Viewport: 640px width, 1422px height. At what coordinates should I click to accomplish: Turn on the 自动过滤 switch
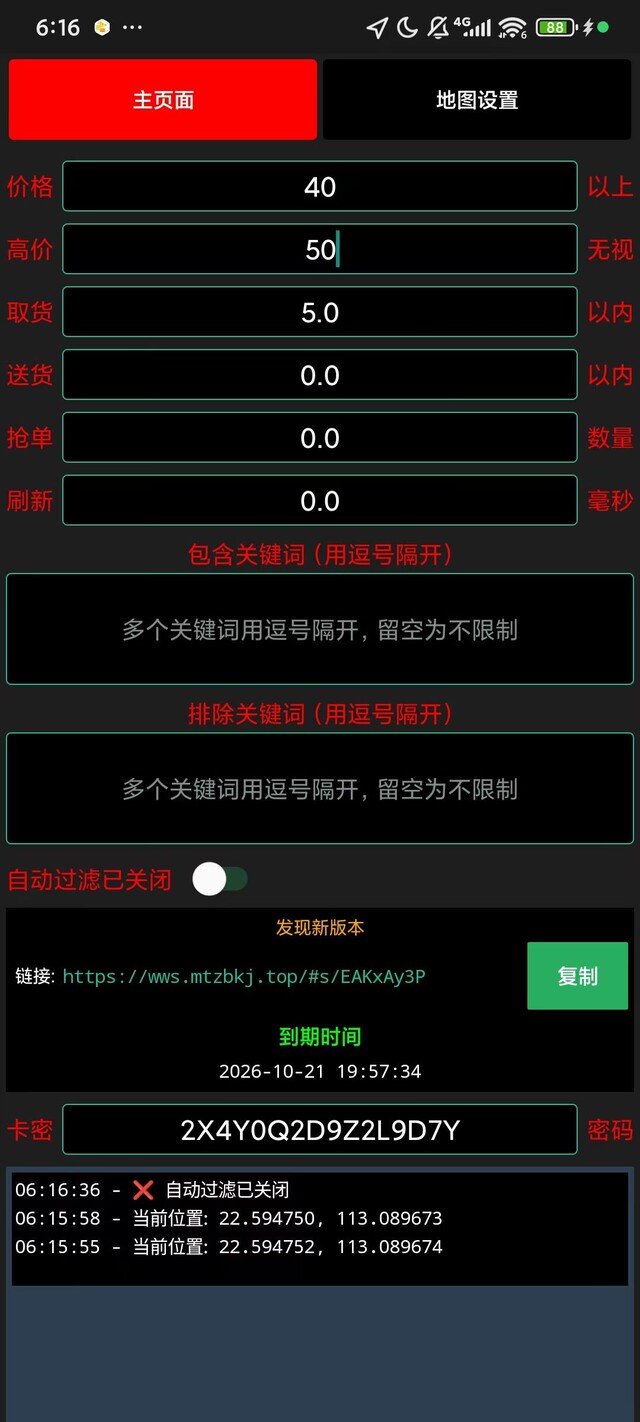click(220, 880)
